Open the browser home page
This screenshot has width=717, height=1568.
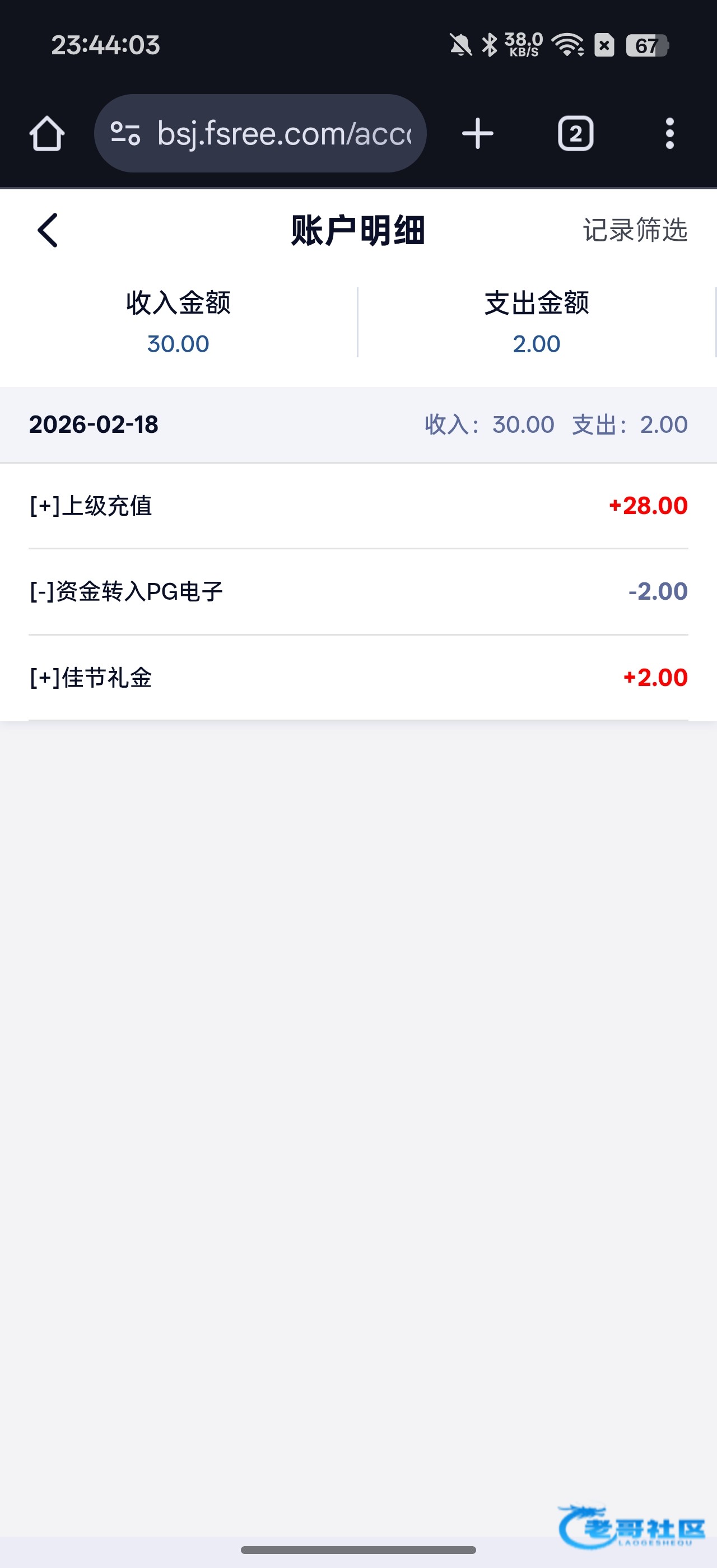click(47, 133)
